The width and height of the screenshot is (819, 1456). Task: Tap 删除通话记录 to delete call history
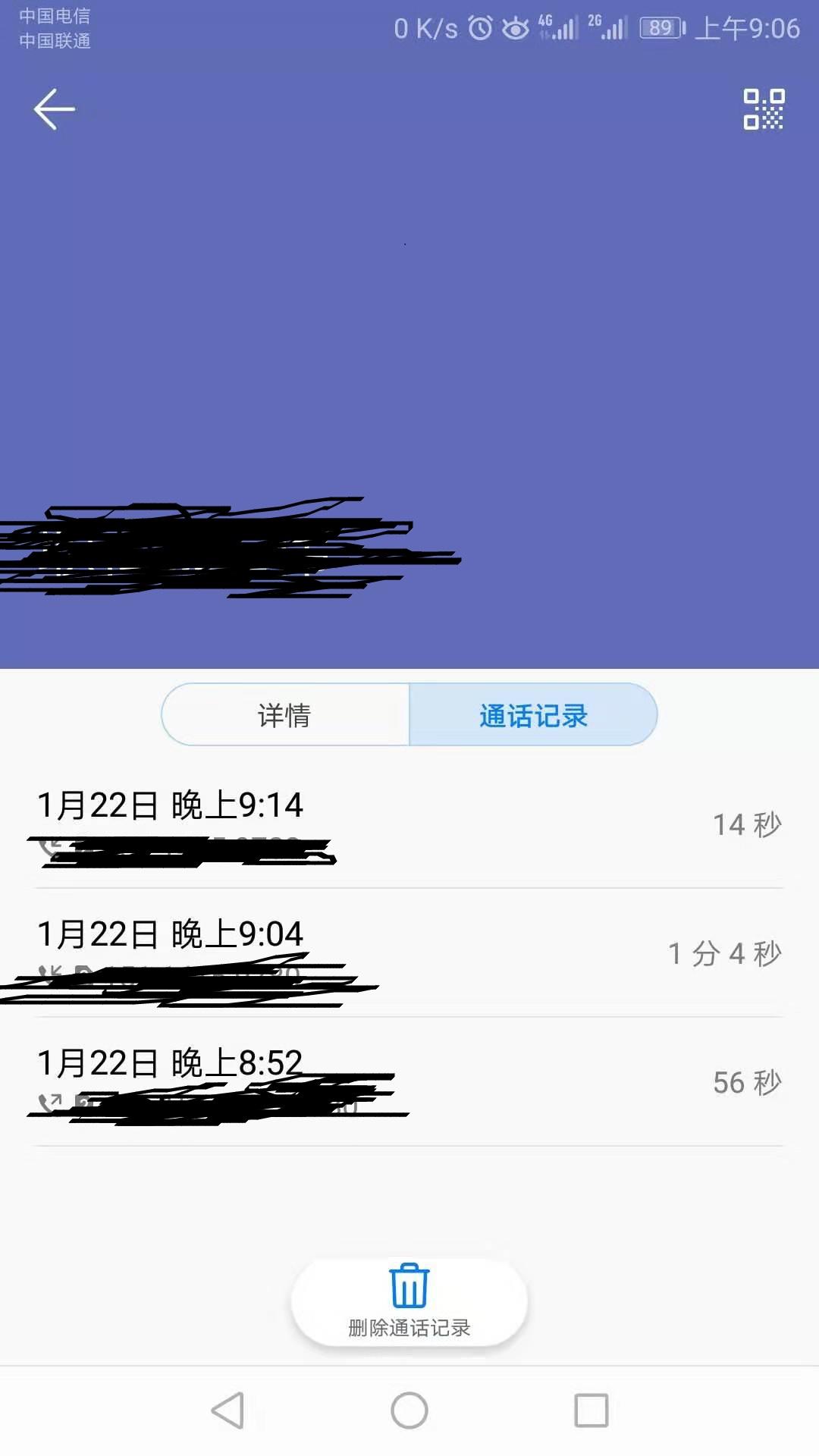(x=409, y=1301)
